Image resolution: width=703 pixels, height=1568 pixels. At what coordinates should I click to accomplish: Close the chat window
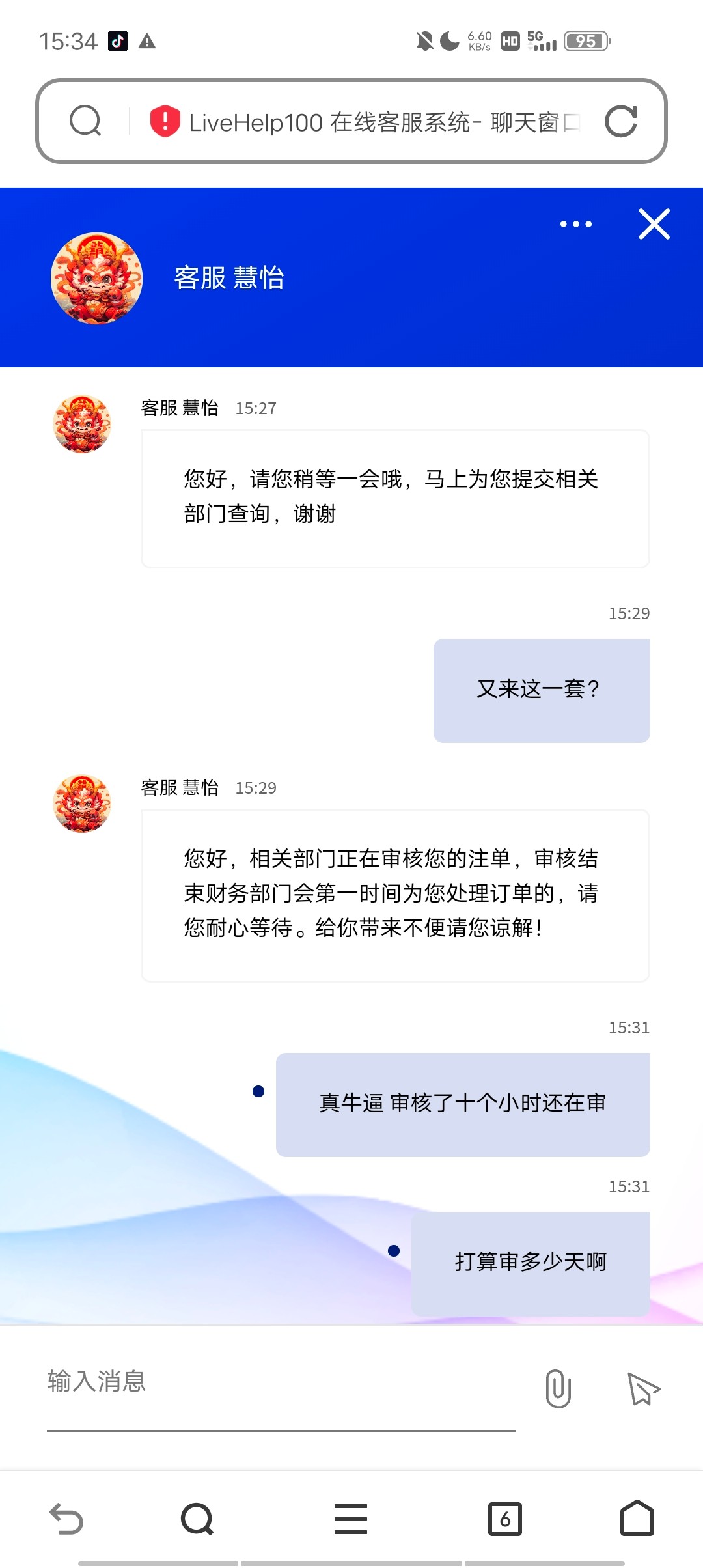coord(654,224)
